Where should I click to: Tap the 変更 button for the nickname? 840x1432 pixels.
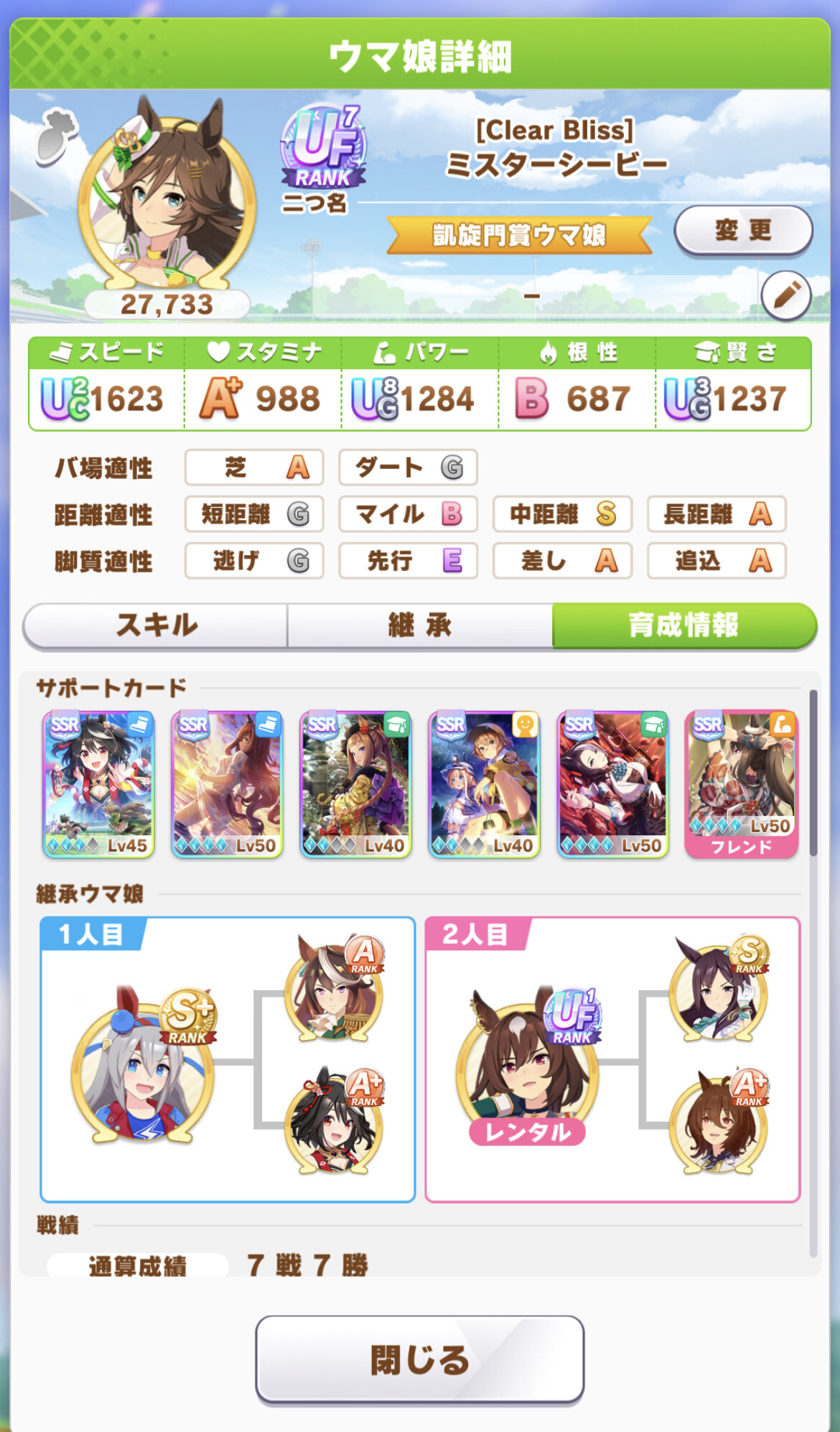[x=743, y=231]
